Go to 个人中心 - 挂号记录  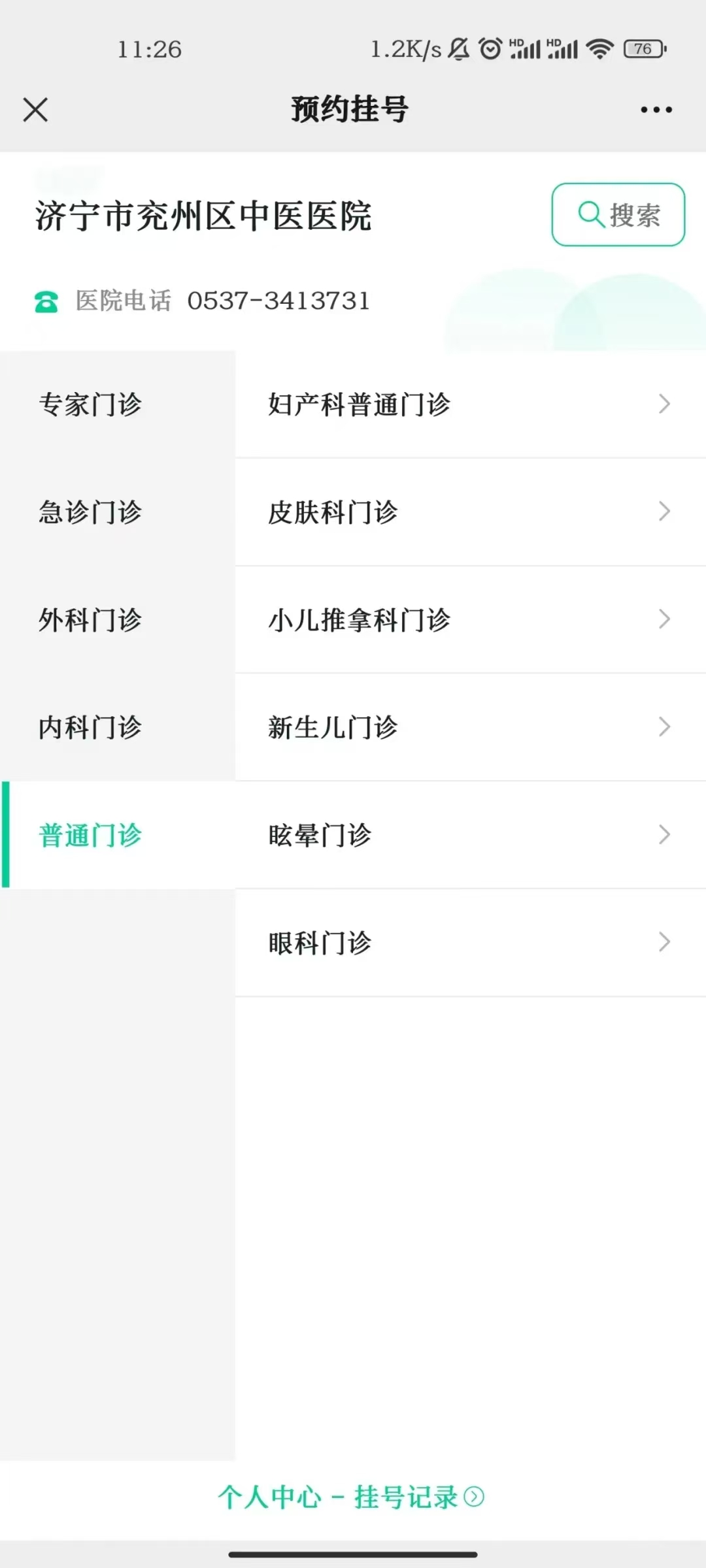click(x=351, y=1497)
